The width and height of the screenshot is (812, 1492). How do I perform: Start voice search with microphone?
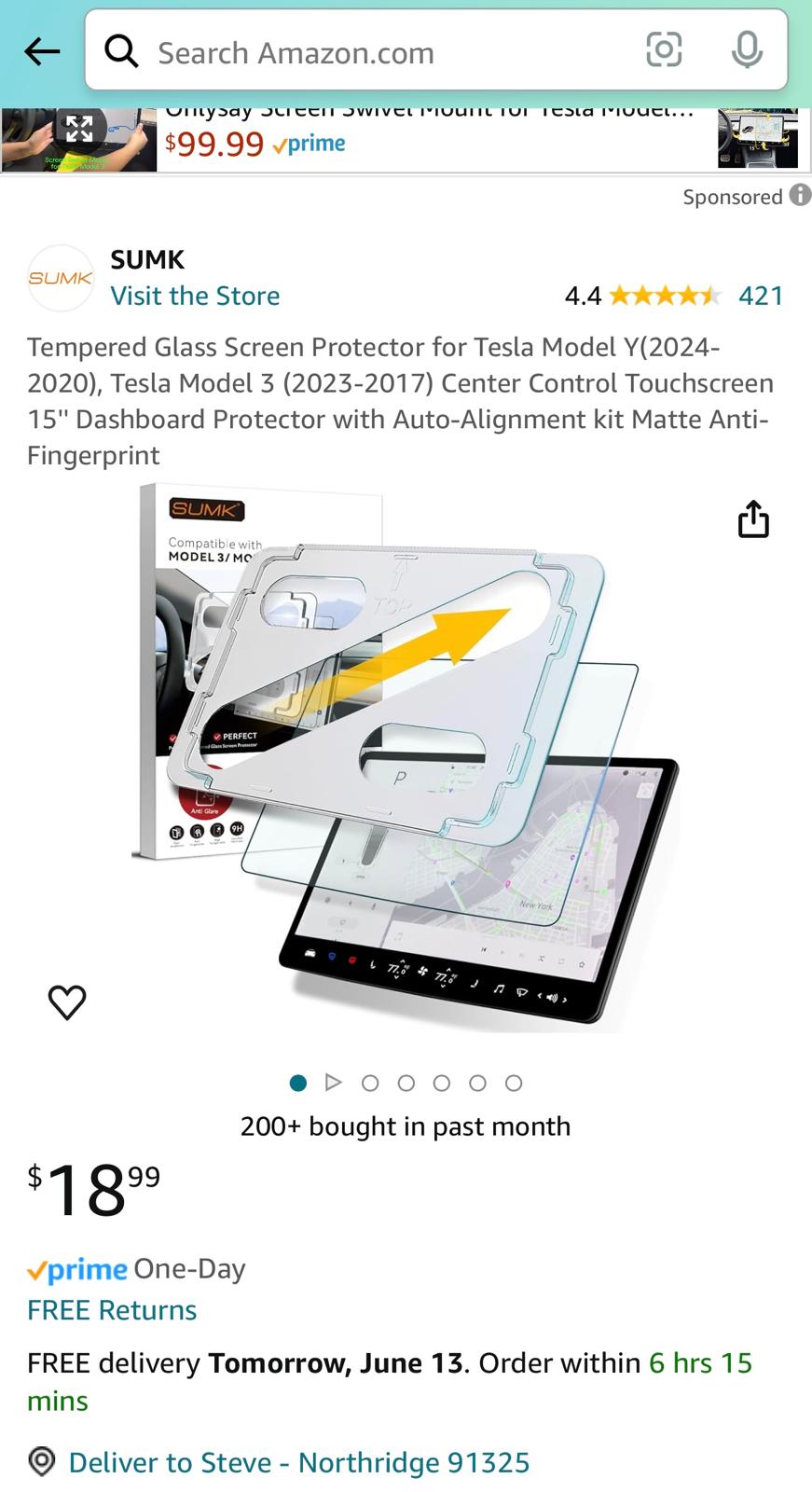click(746, 49)
